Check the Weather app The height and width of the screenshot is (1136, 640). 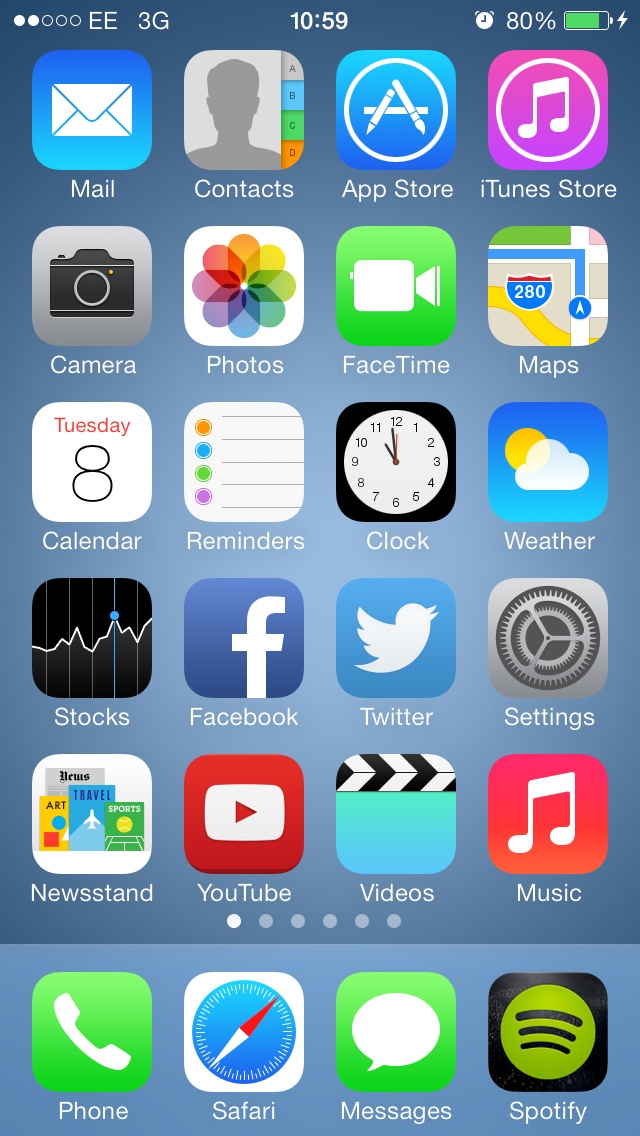pos(548,462)
